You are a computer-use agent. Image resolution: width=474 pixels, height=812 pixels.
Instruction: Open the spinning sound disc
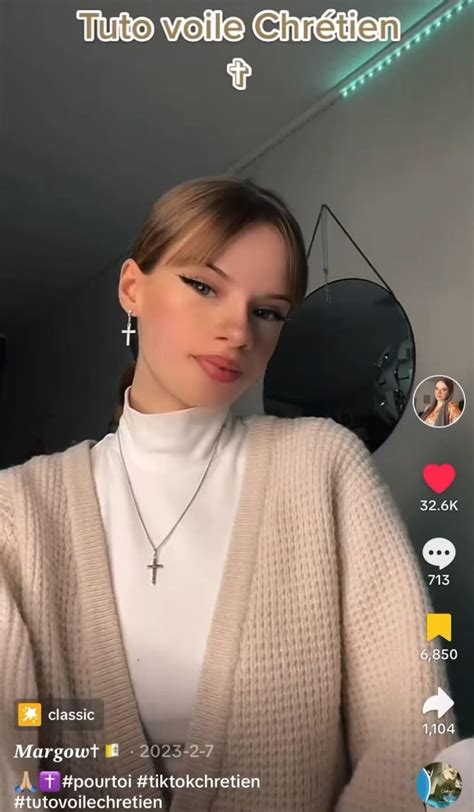coord(439,785)
